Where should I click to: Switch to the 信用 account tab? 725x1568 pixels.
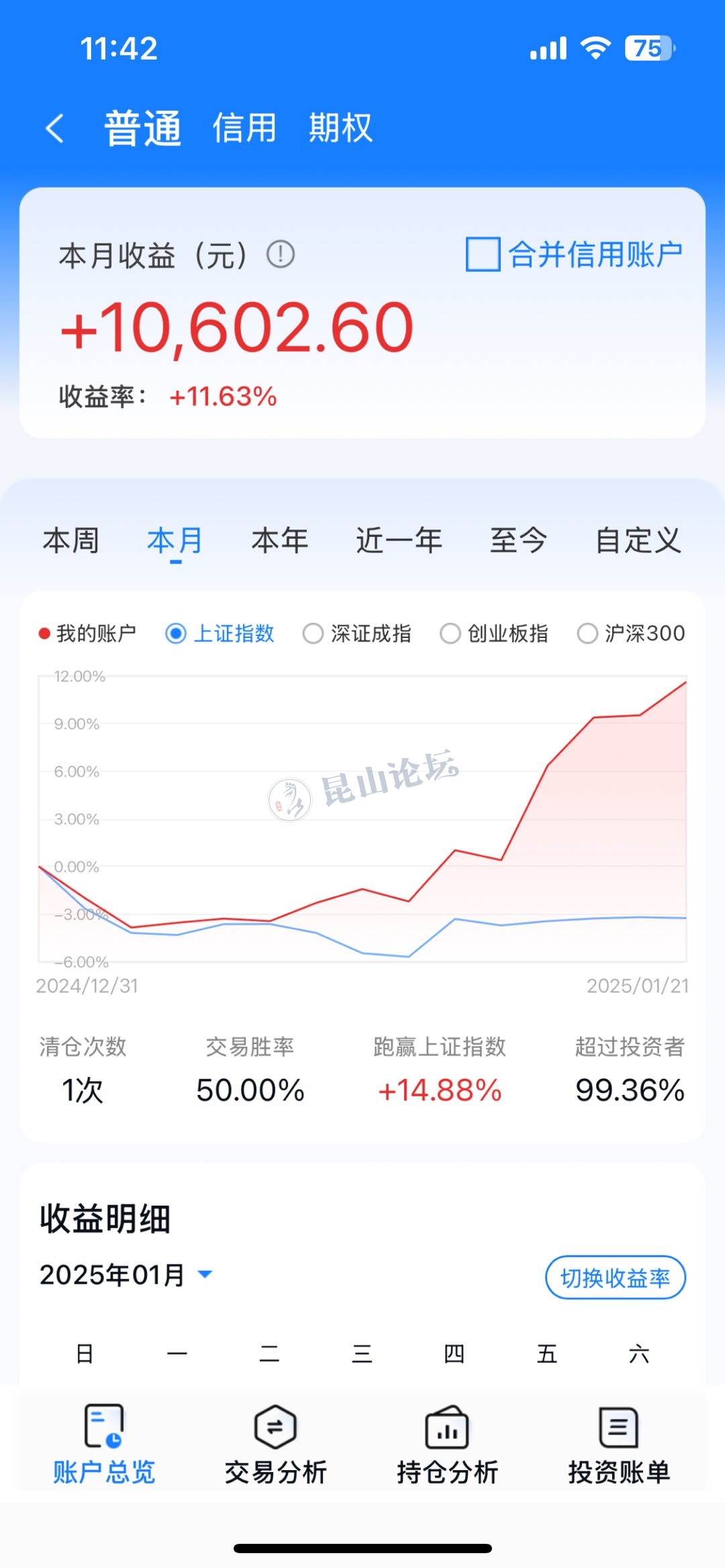pos(244,127)
